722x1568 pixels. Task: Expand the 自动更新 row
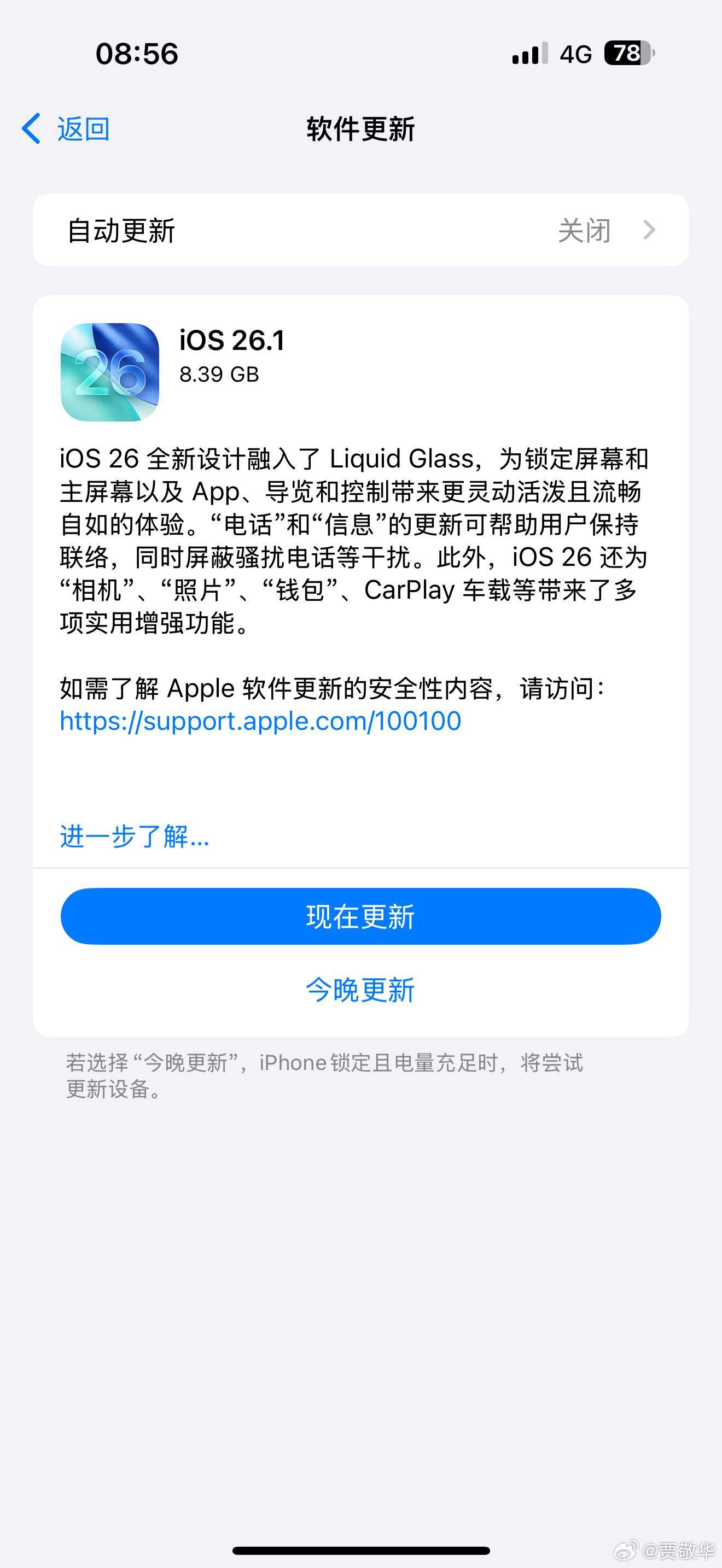(x=360, y=230)
